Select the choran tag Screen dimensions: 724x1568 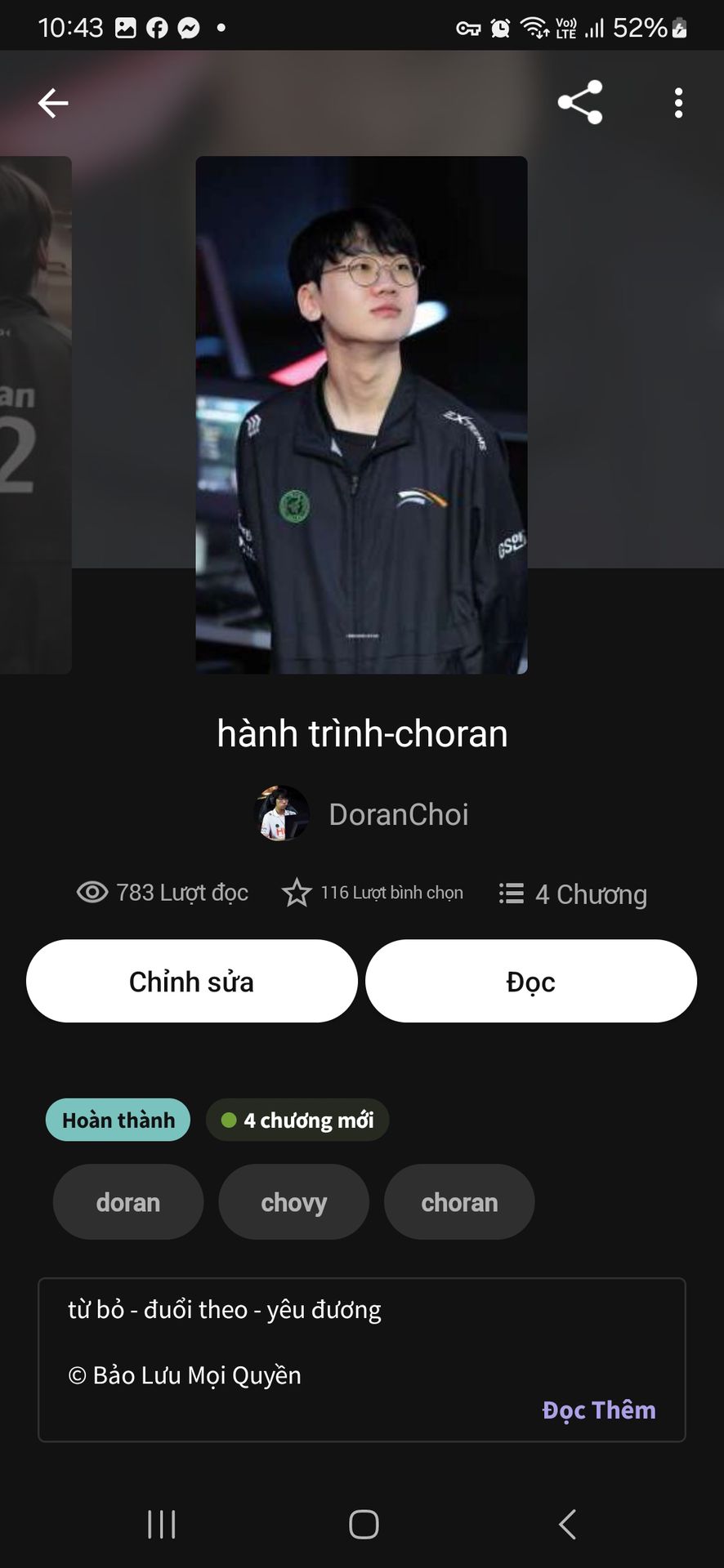point(459,1202)
